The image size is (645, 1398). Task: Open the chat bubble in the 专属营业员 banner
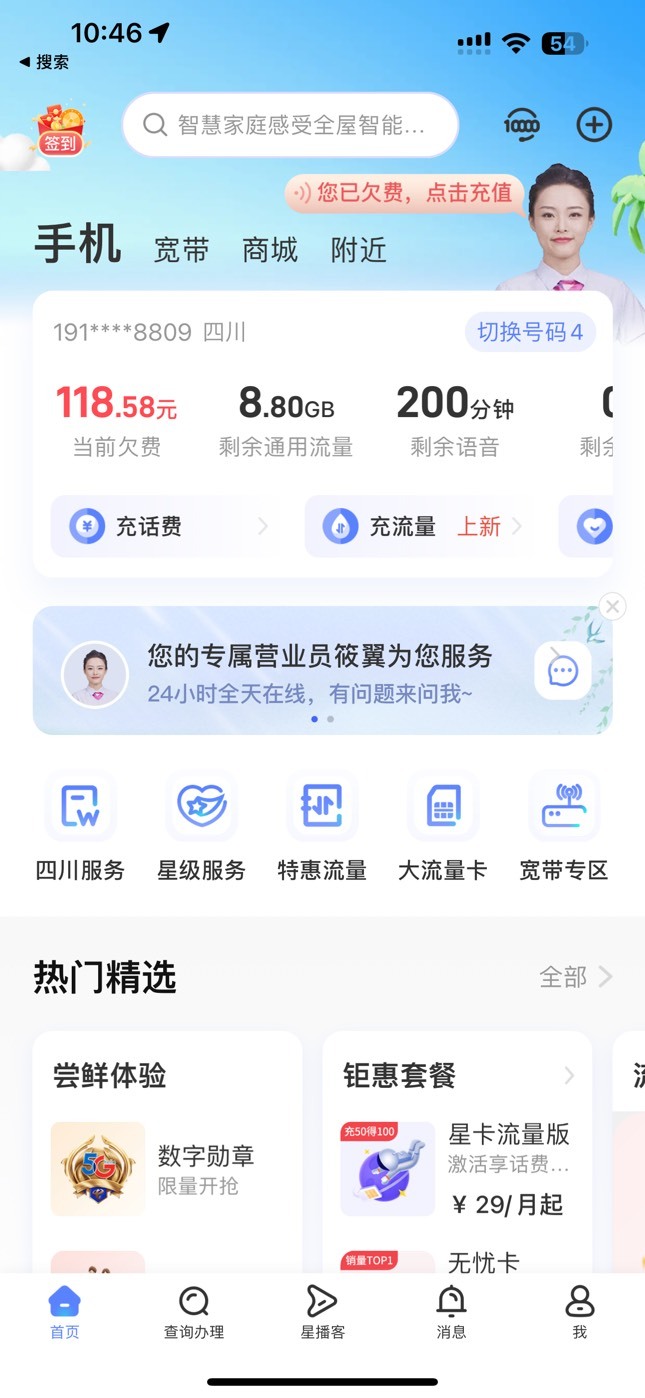click(563, 671)
